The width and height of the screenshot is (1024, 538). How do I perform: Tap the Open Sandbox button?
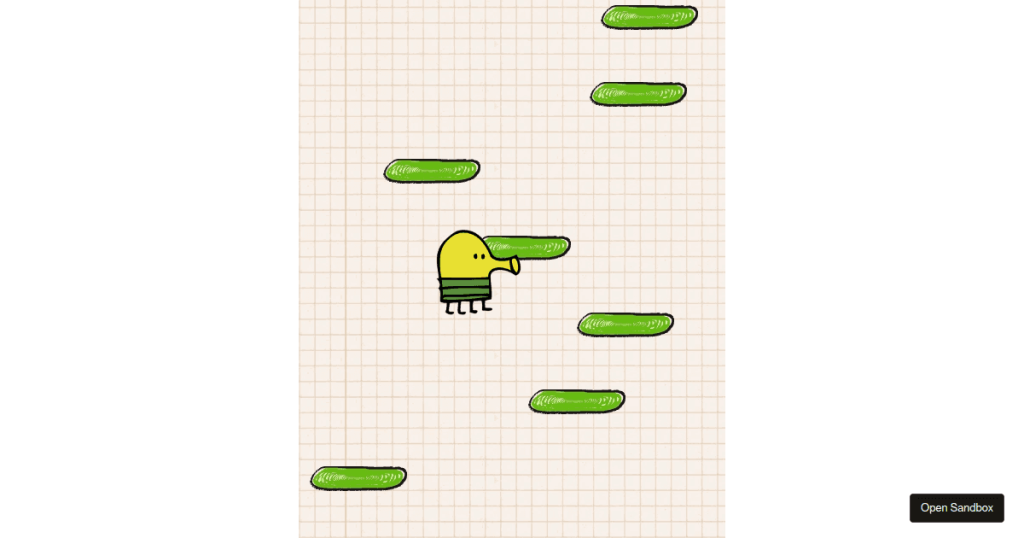click(956, 508)
